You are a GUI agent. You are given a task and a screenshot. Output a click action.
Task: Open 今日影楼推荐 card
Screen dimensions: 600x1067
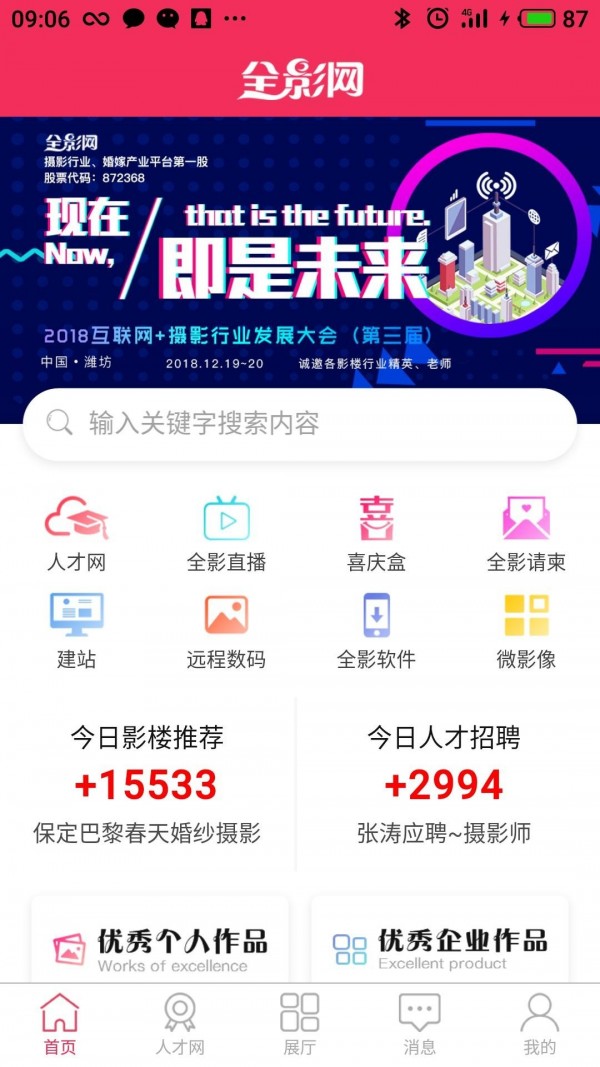[147, 785]
